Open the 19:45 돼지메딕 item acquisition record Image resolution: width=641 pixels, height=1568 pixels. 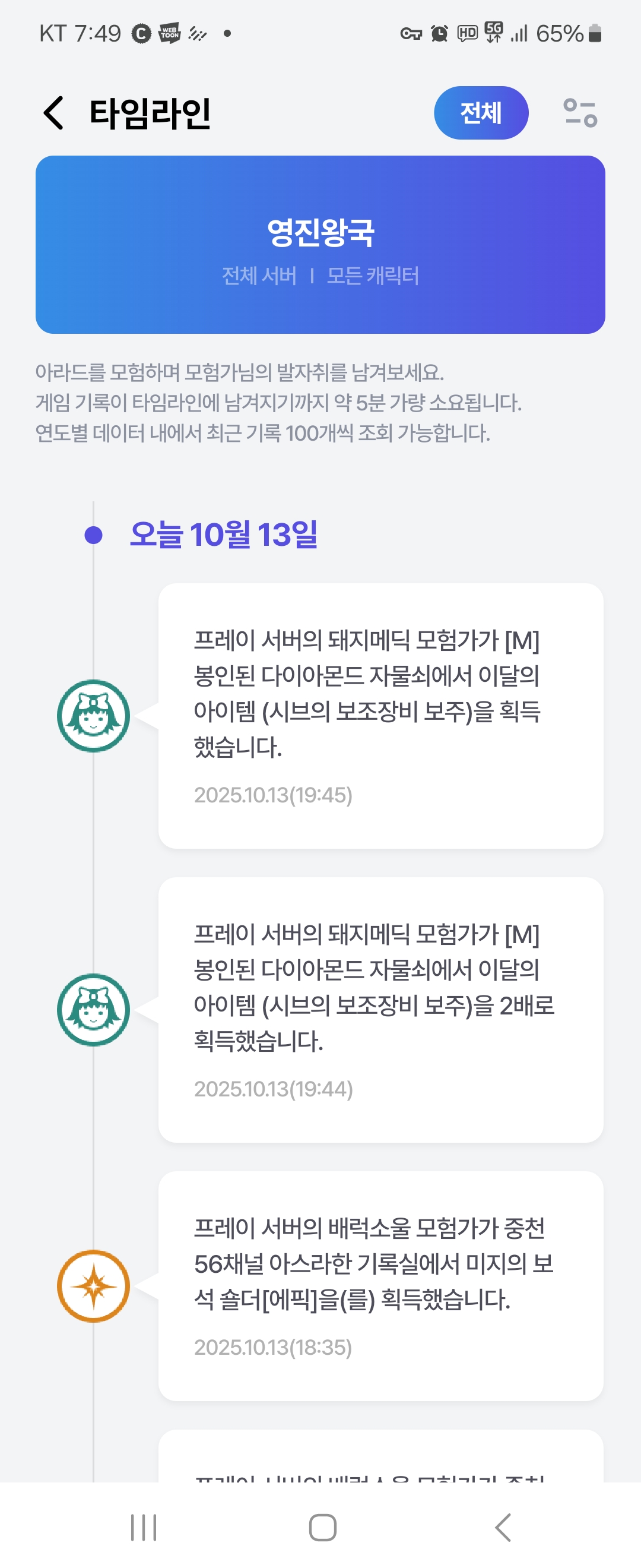(x=380, y=716)
